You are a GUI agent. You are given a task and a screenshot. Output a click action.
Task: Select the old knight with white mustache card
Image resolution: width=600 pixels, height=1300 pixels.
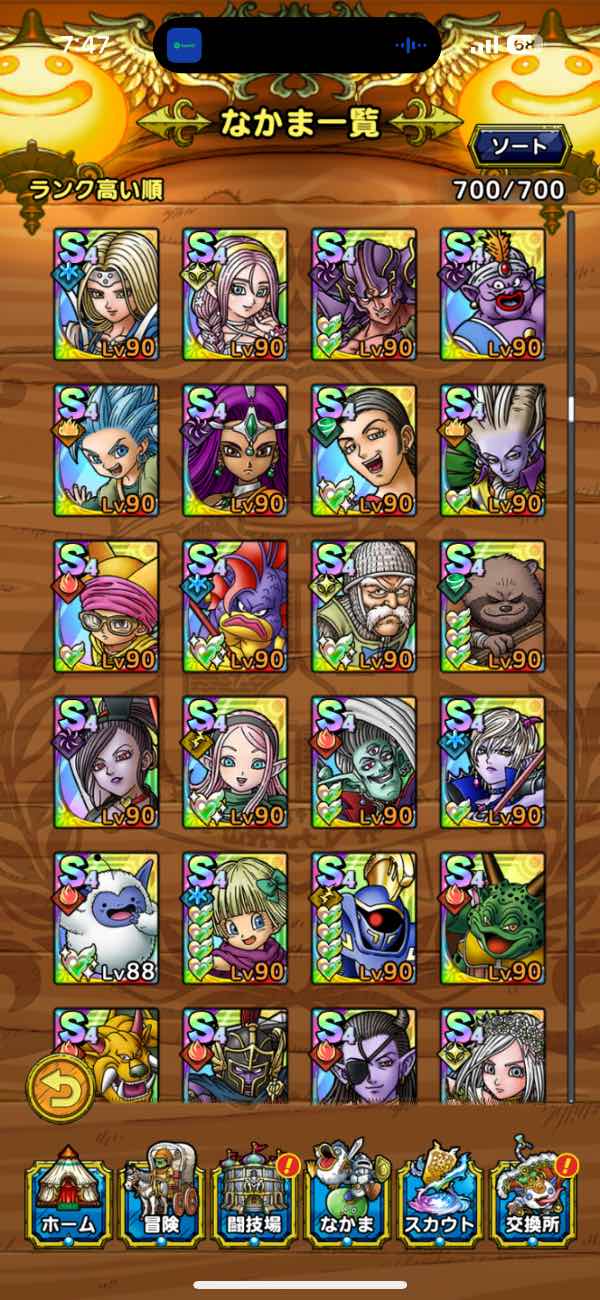(x=364, y=606)
